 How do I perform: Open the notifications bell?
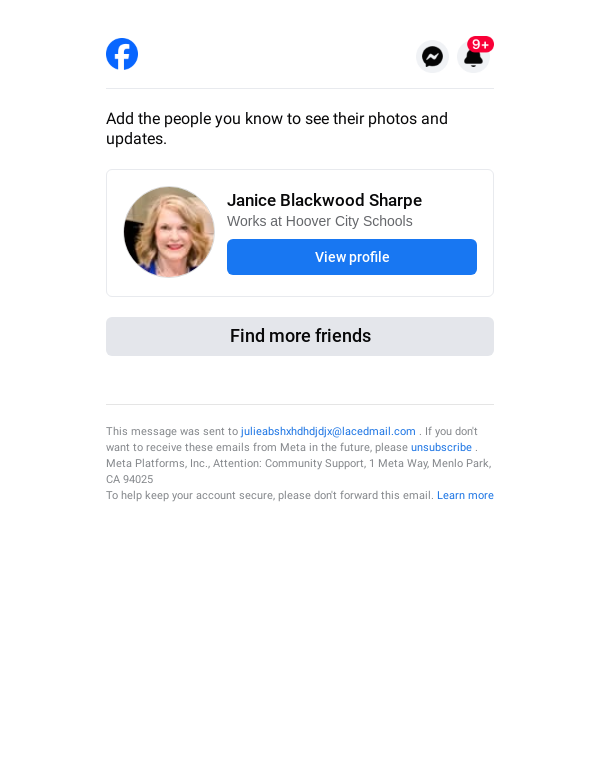[x=473, y=57]
